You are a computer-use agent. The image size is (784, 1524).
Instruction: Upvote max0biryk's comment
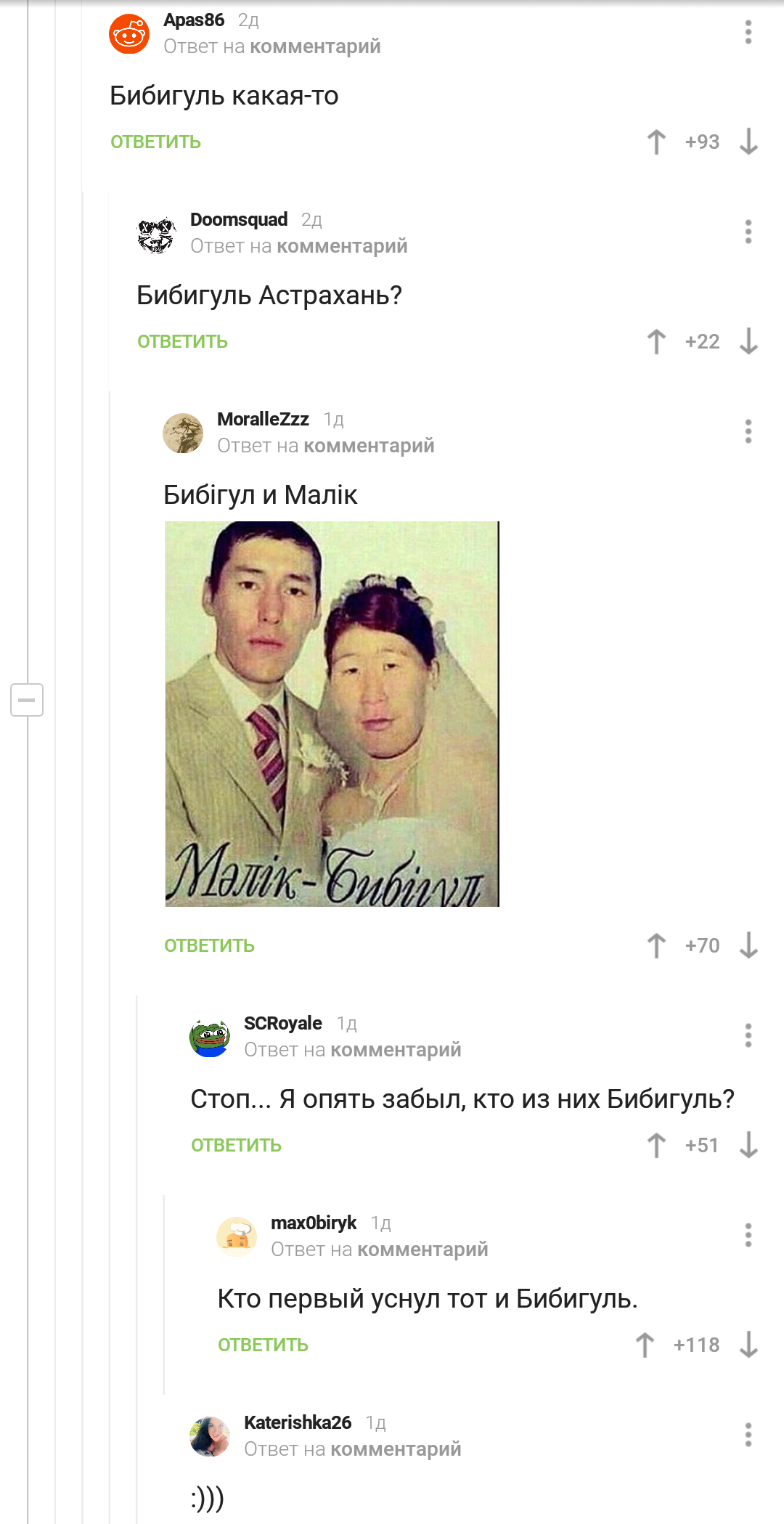click(x=645, y=1345)
